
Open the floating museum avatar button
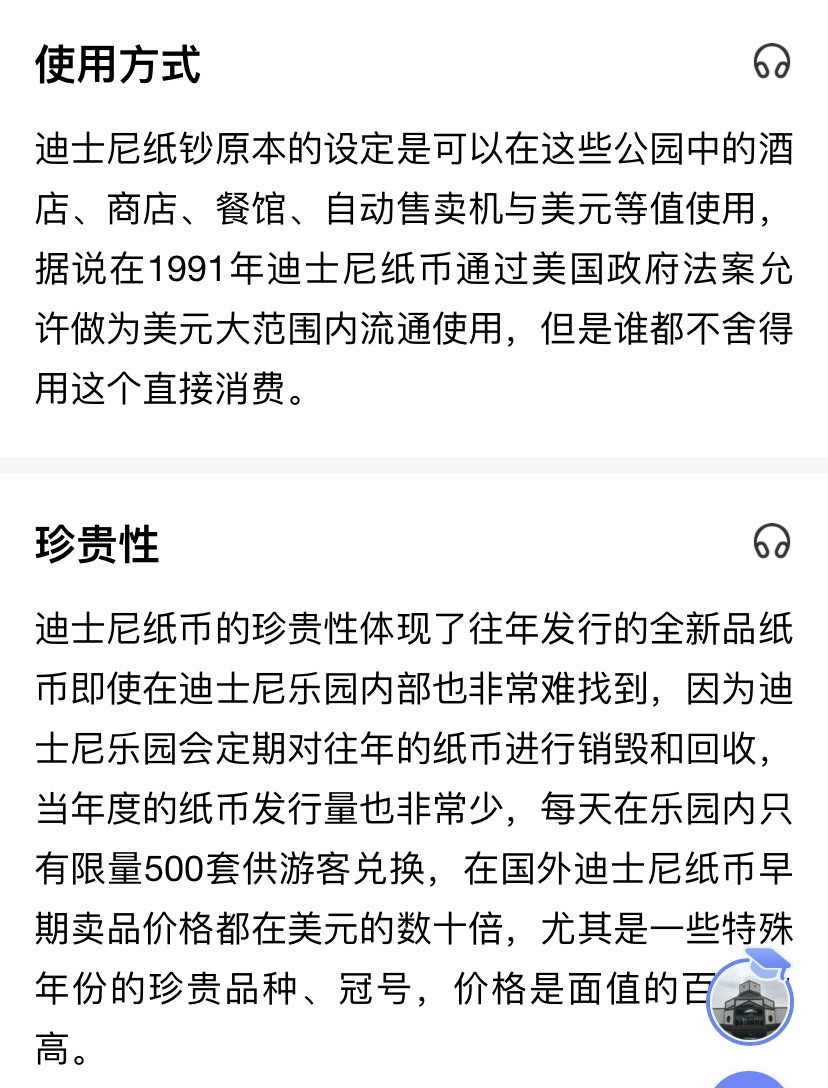[749, 1002]
